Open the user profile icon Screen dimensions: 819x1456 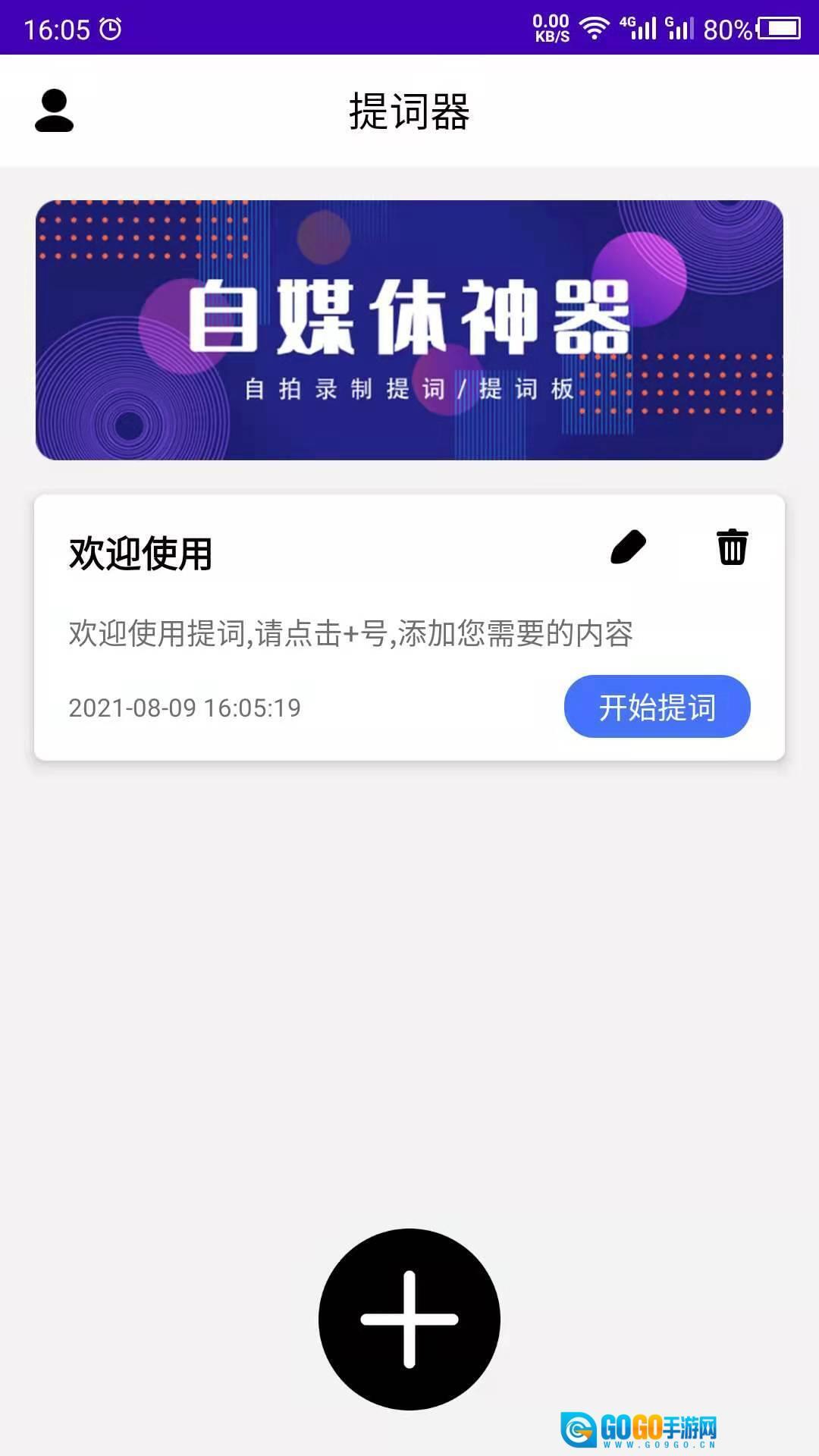click(x=54, y=111)
